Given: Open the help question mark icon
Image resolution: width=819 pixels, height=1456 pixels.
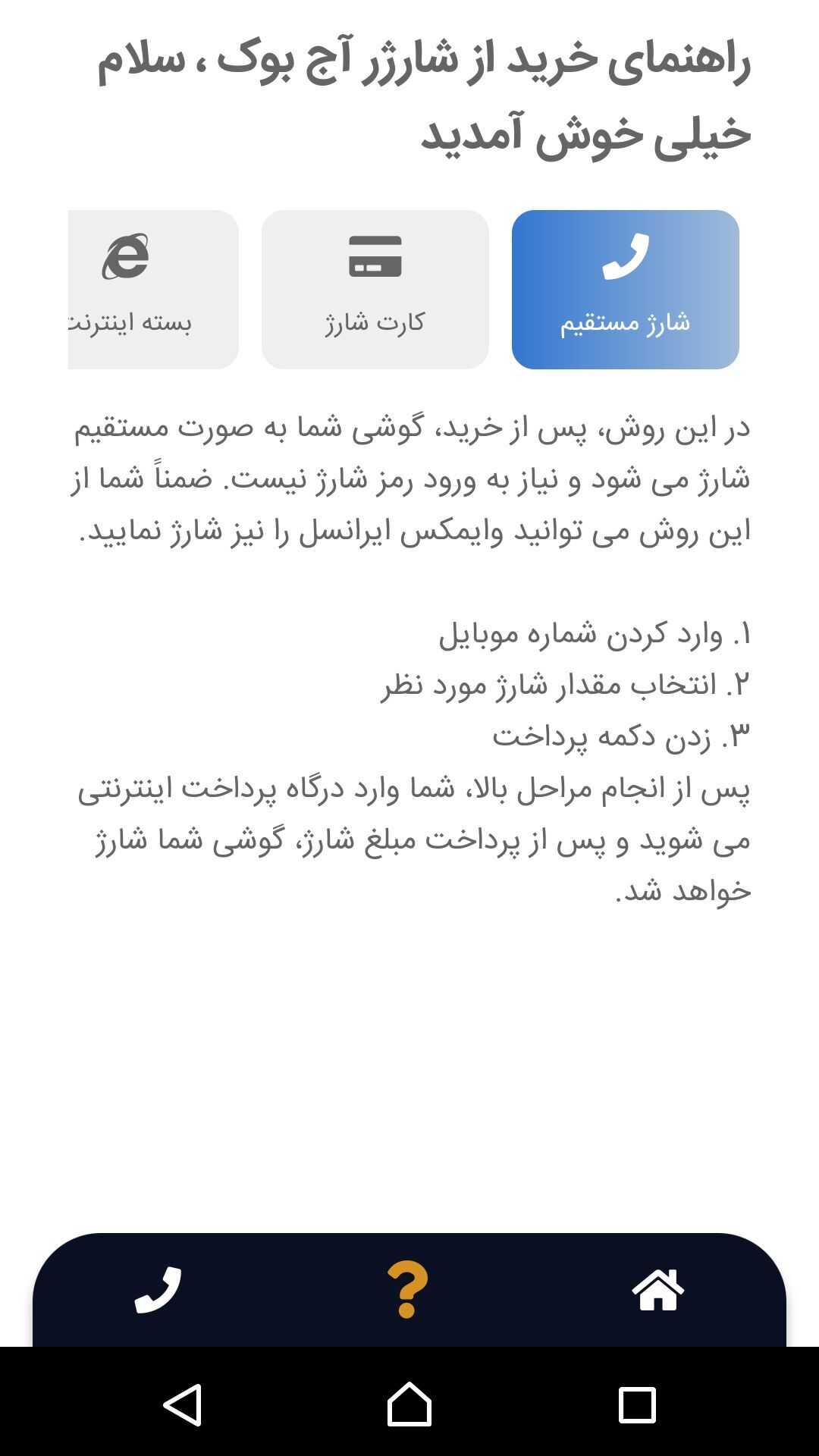Looking at the screenshot, I should pyautogui.click(x=408, y=1290).
